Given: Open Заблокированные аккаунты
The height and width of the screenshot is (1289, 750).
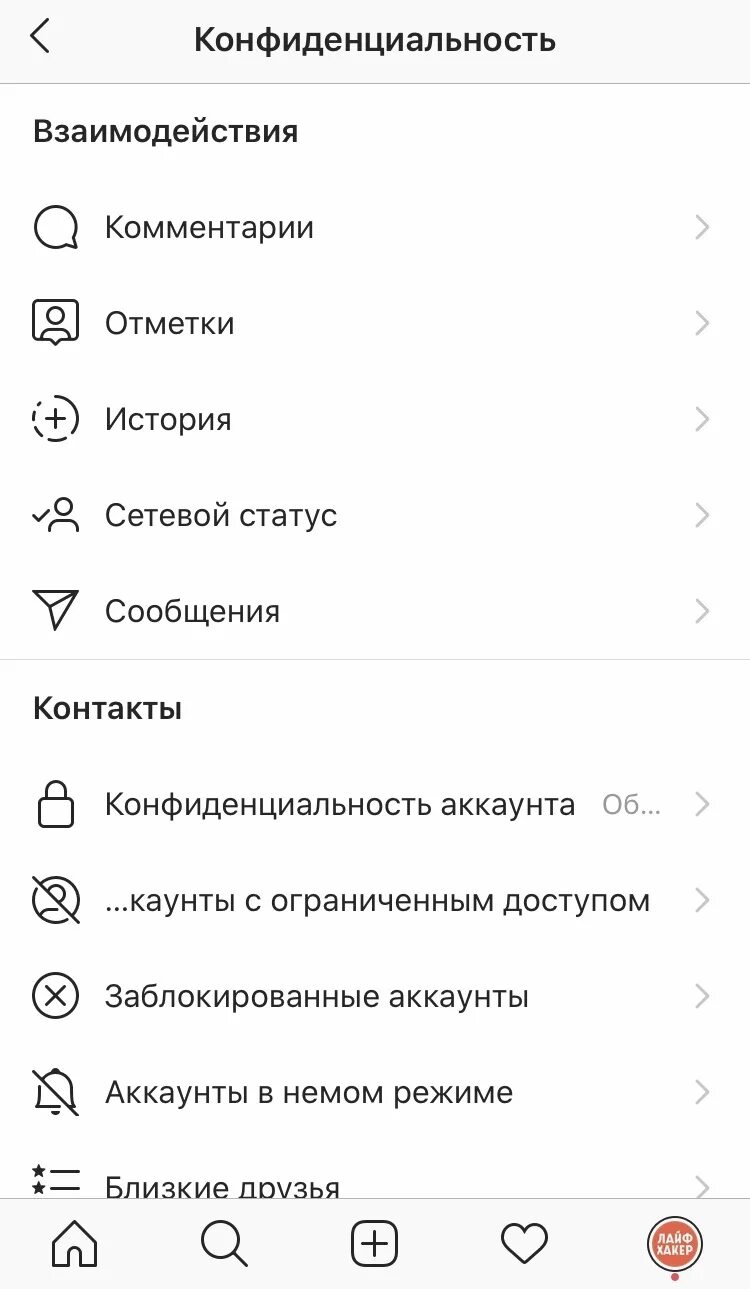Looking at the screenshot, I should tap(316, 997).
